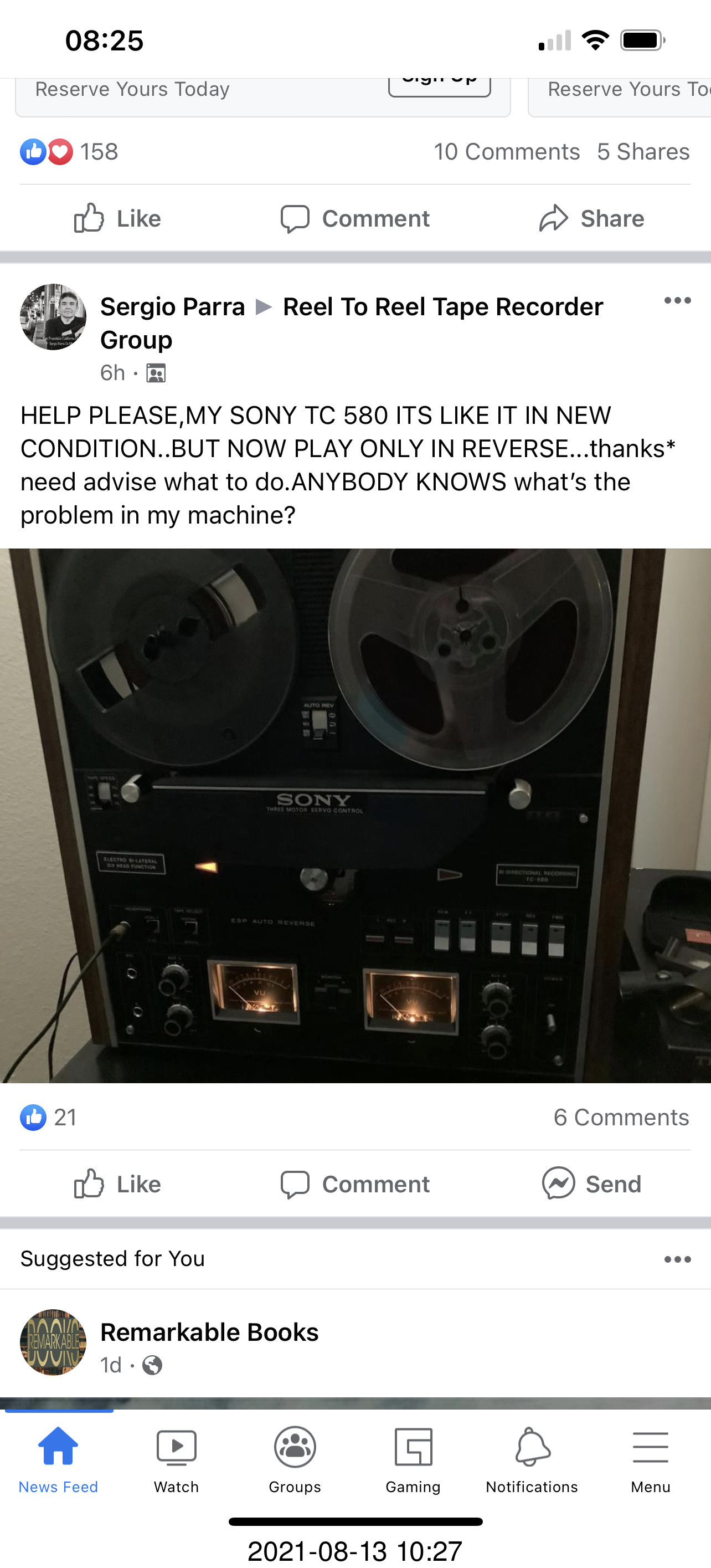
Task: Open overflow menu on Sergio Parra's post
Action: (677, 300)
